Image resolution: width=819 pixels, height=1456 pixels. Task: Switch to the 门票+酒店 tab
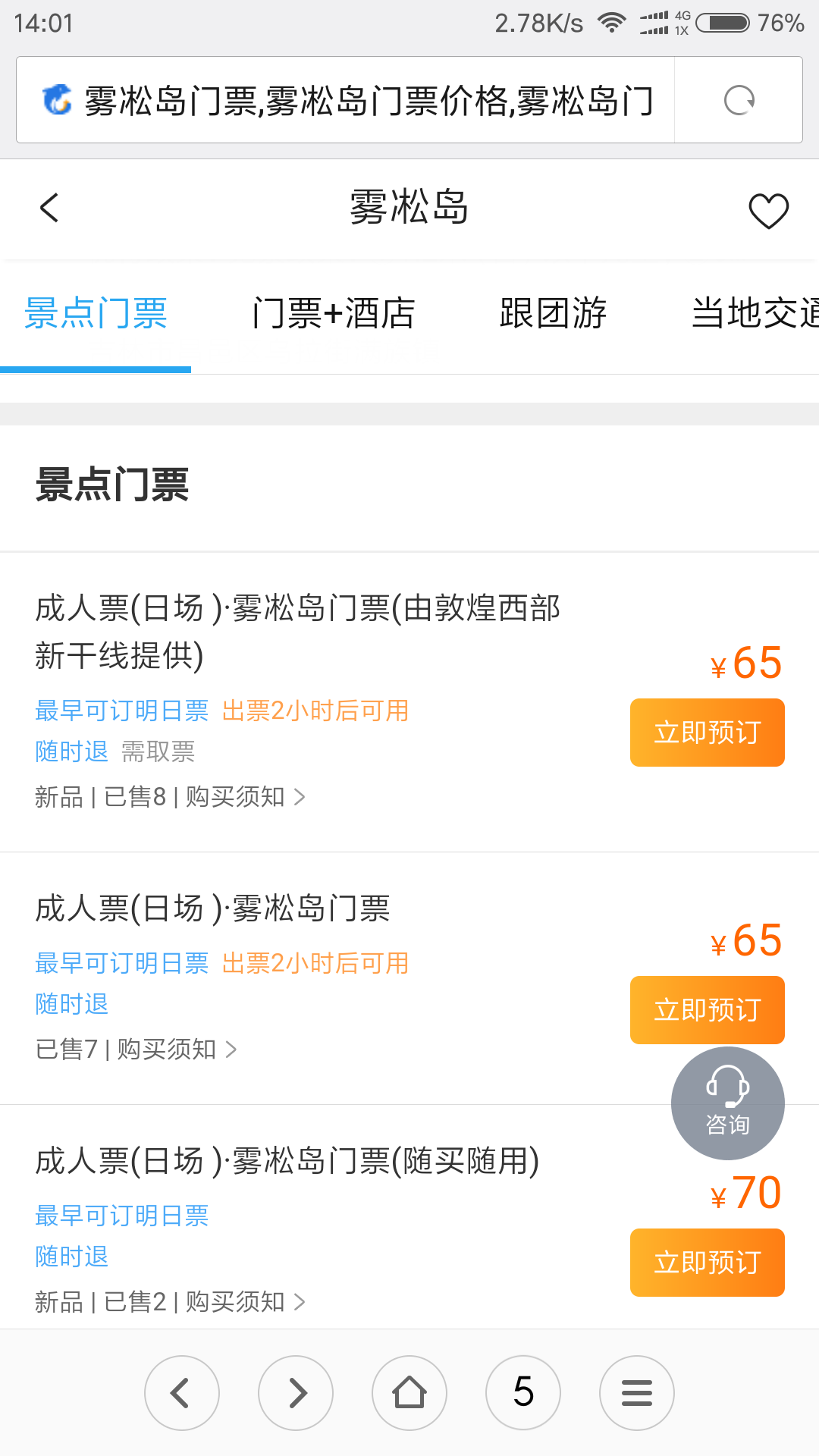pos(334,314)
